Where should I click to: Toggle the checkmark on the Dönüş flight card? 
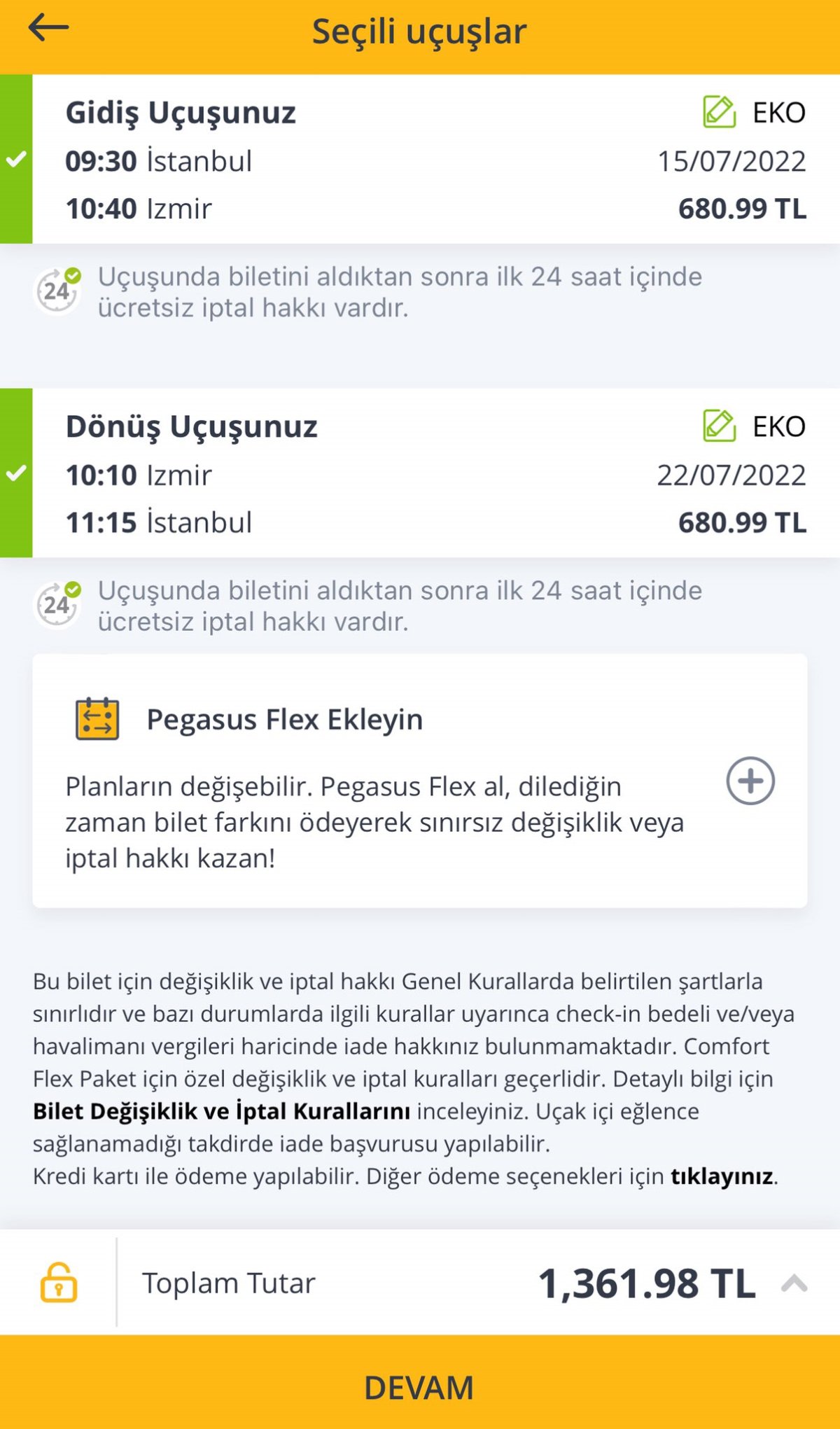[x=16, y=472]
